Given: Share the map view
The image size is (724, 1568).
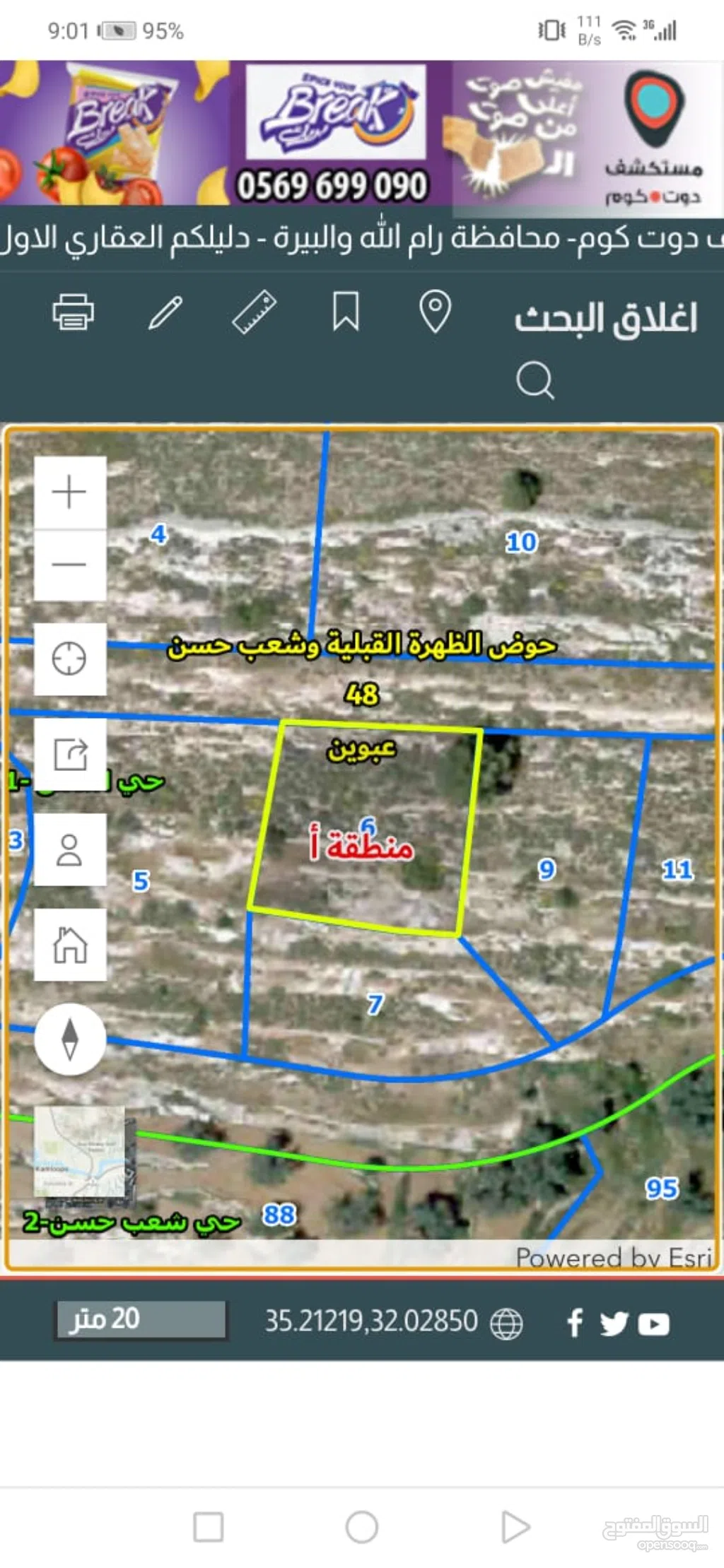Looking at the screenshot, I should click(70, 754).
